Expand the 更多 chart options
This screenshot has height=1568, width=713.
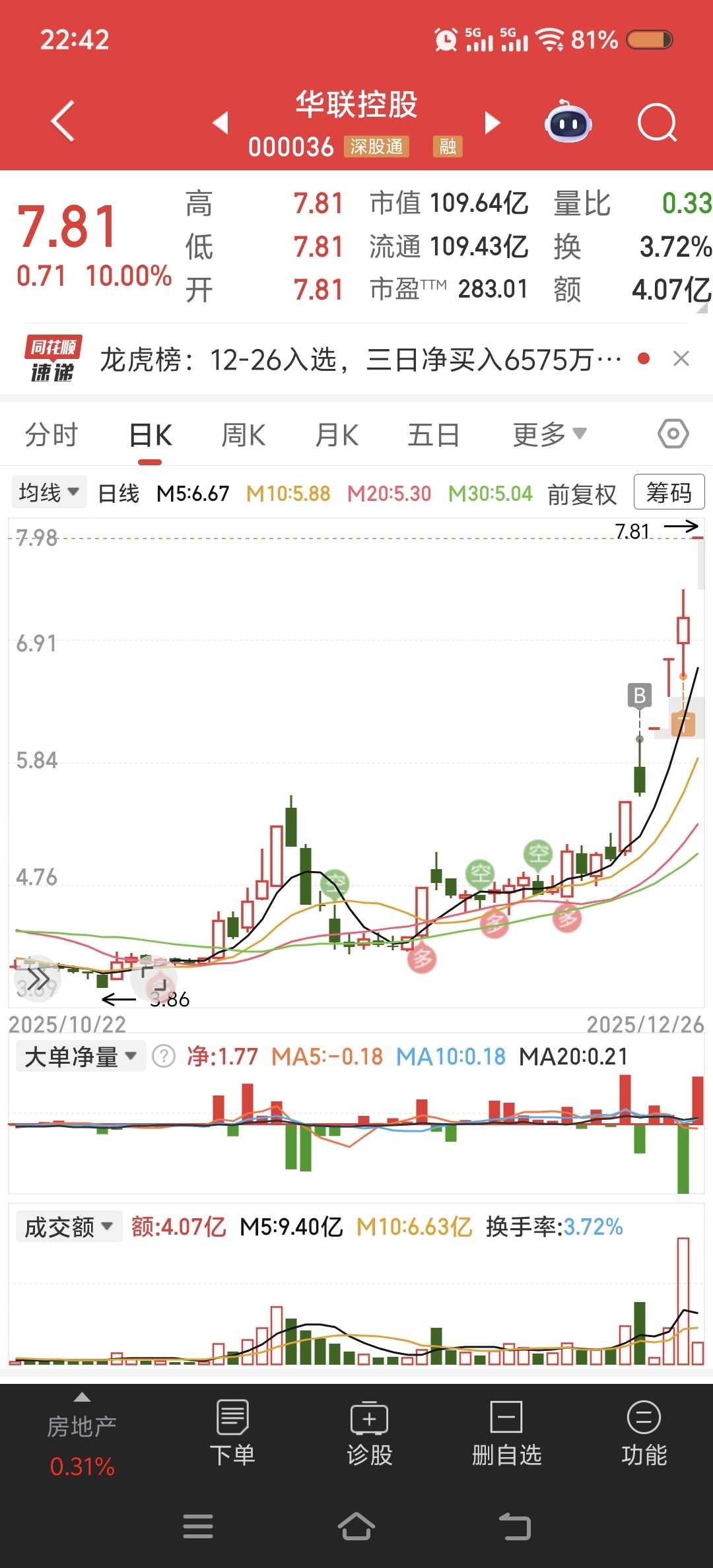[549, 436]
